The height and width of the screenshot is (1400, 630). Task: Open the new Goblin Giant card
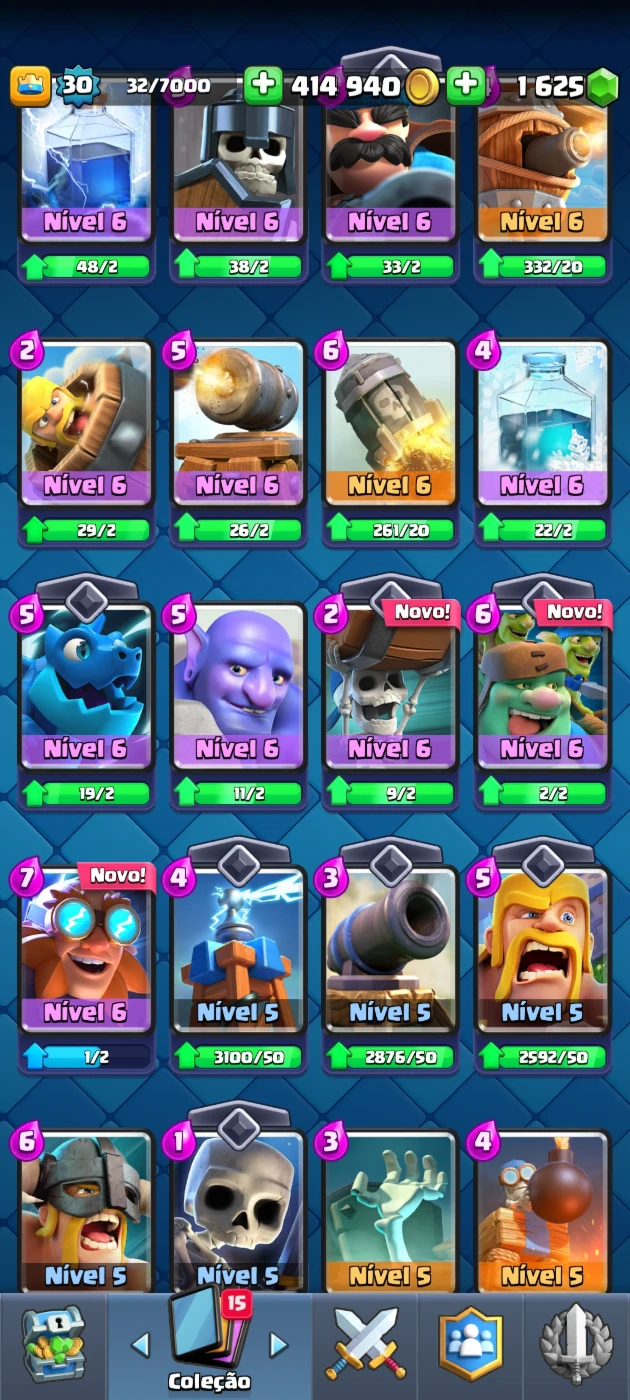pos(543,688)
